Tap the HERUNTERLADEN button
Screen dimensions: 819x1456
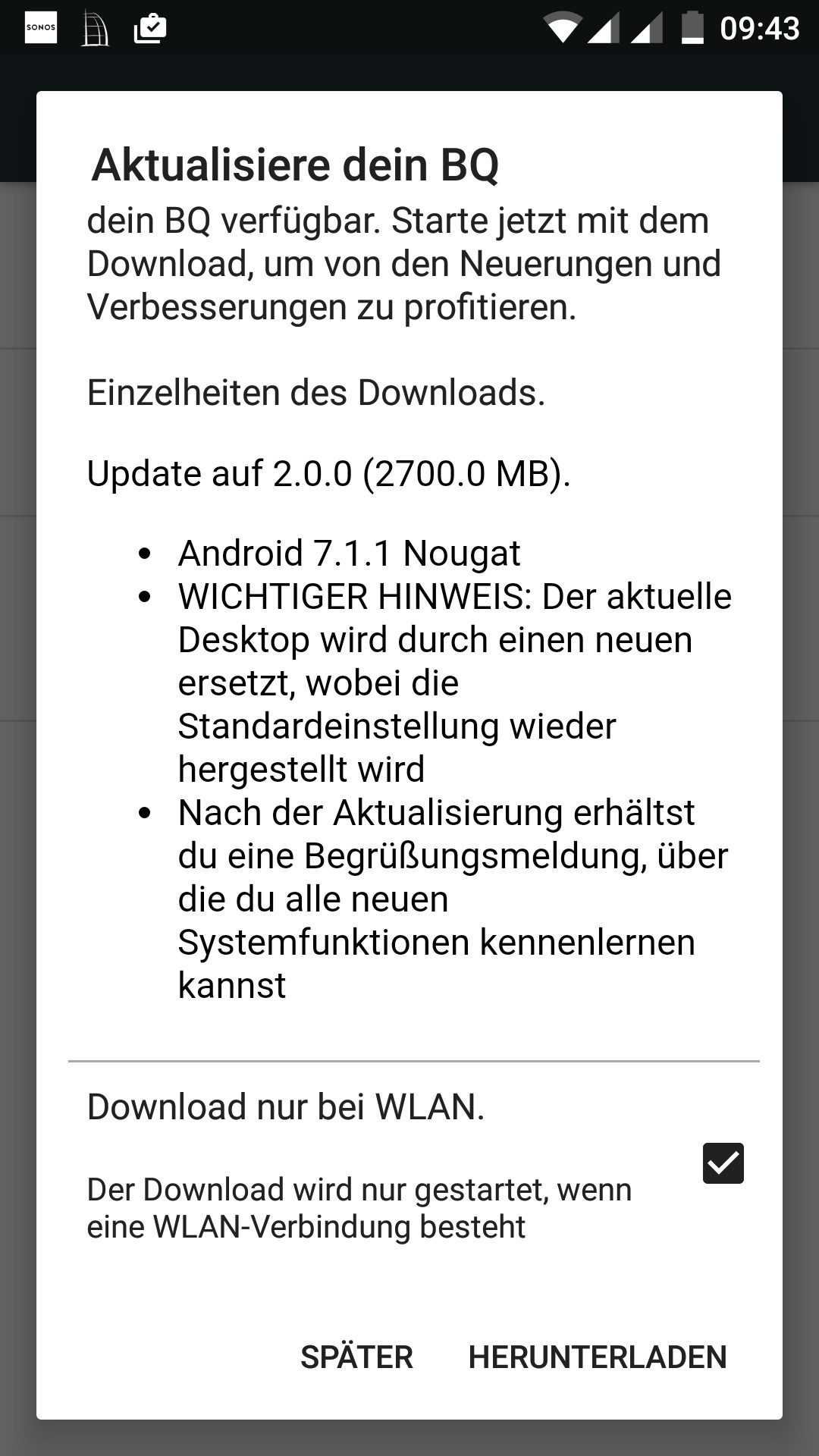pyautogui.click(x=598, y=1357)
